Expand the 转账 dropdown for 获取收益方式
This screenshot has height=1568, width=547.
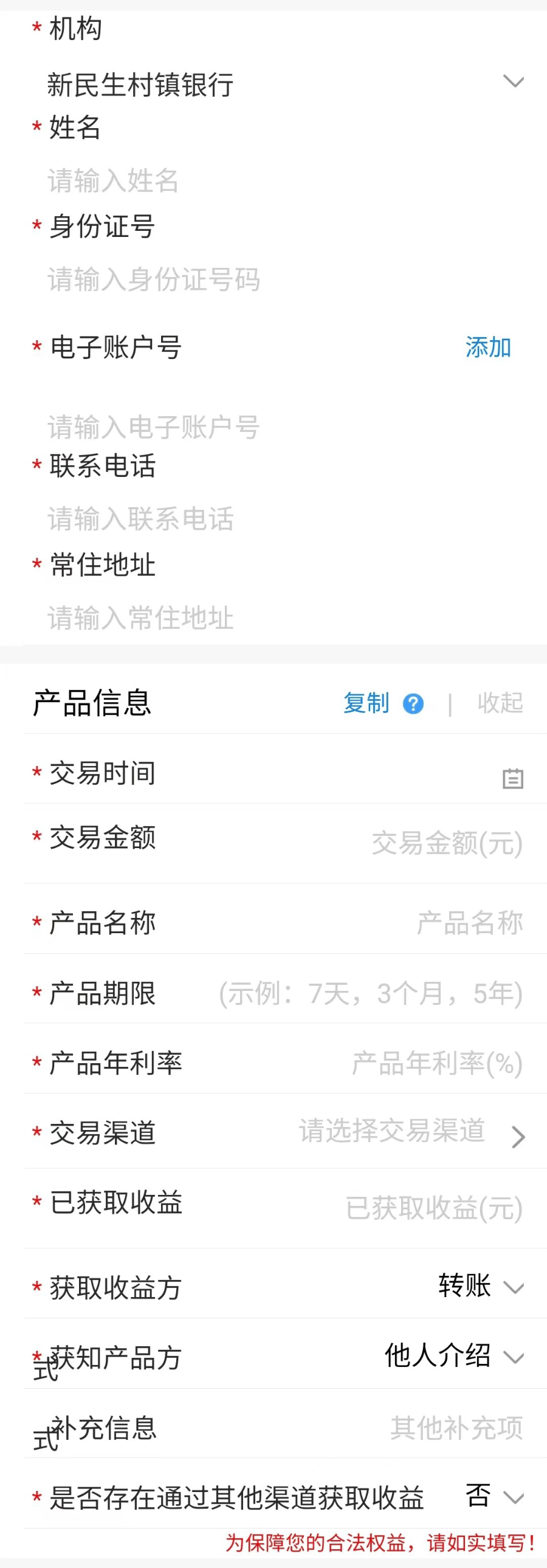[x=480, y=1286]
